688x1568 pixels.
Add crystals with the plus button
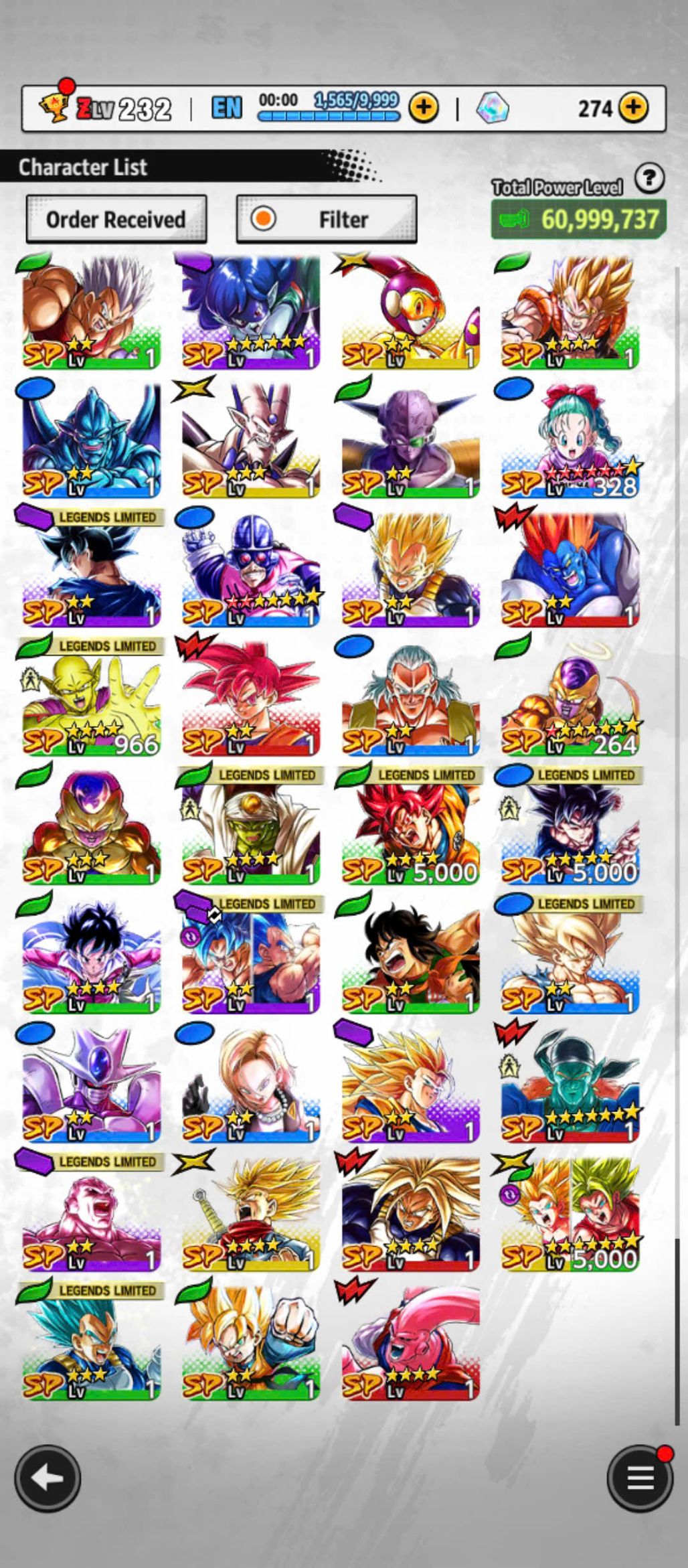tap(632, 108)
